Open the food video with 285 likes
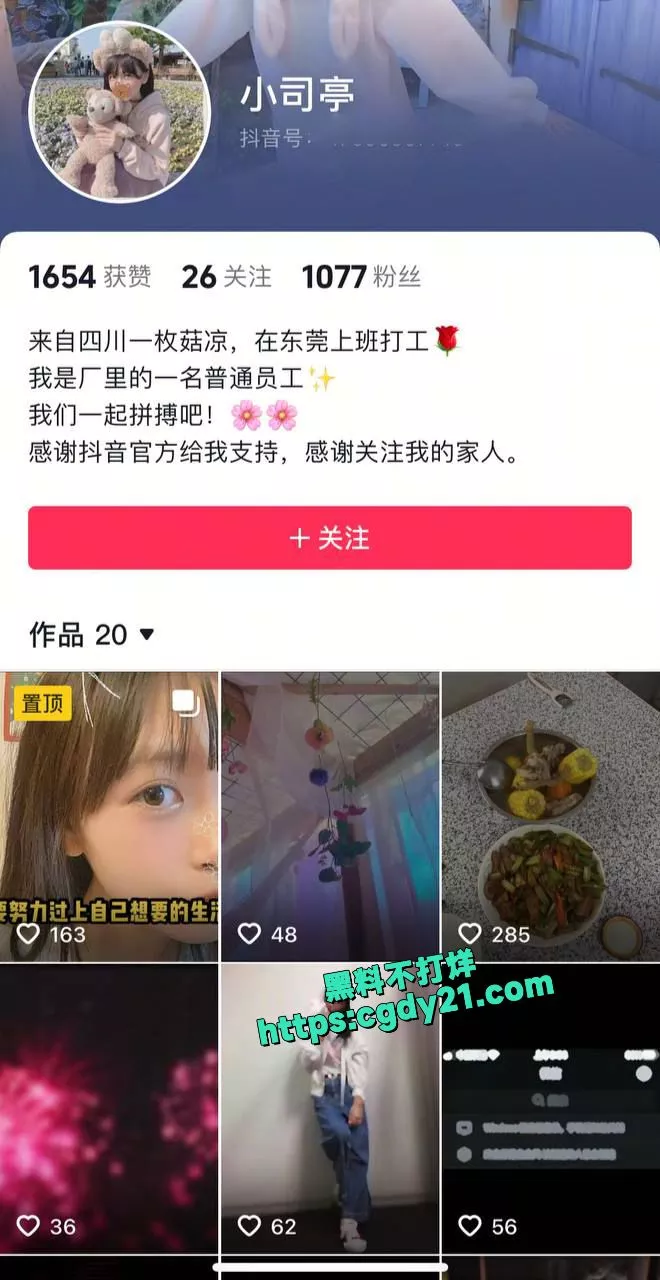This screenshot has width=660, height=1280. pyautogui.click(x=551, y=816)
